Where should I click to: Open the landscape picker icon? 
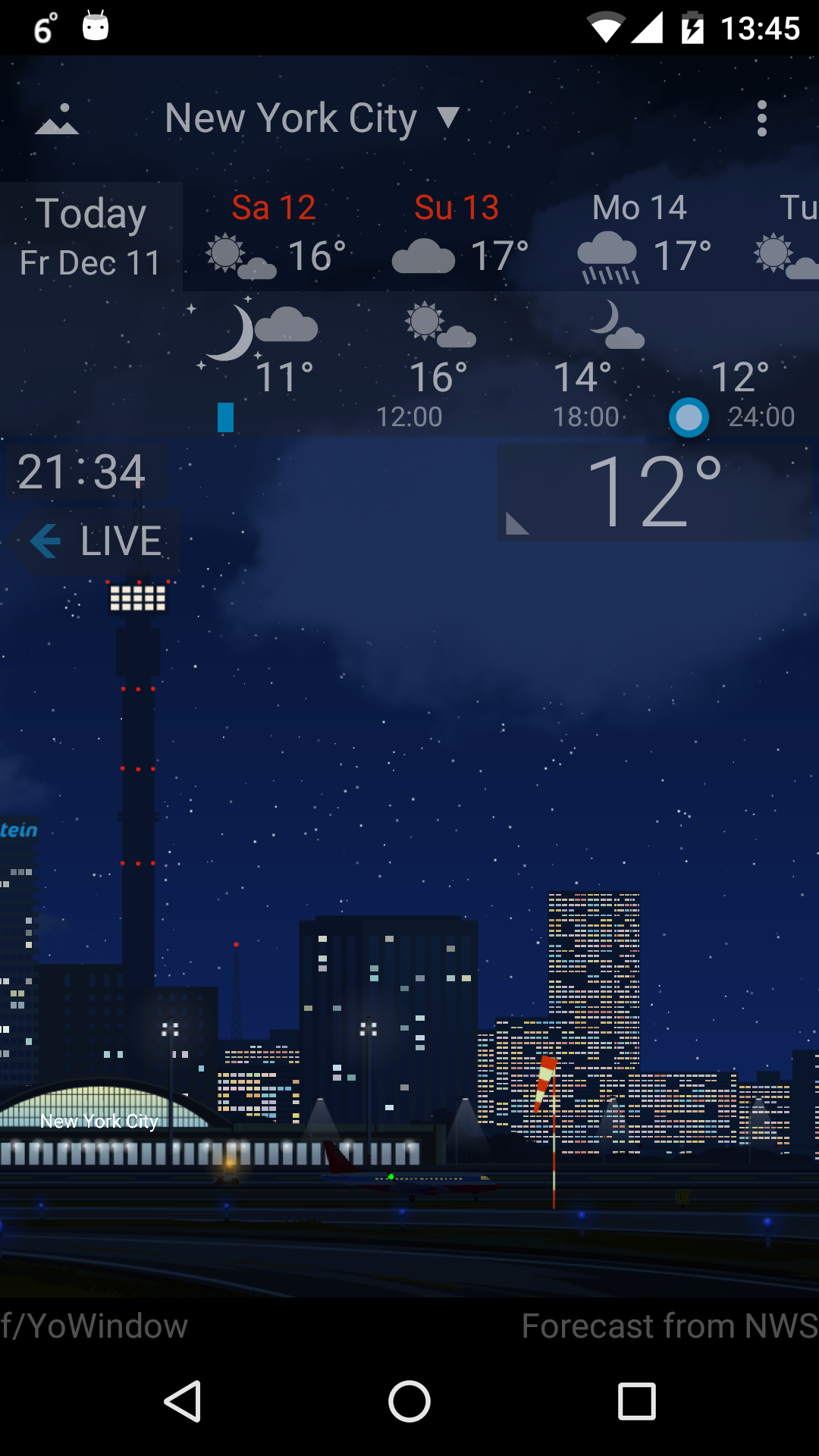point(57,119)
